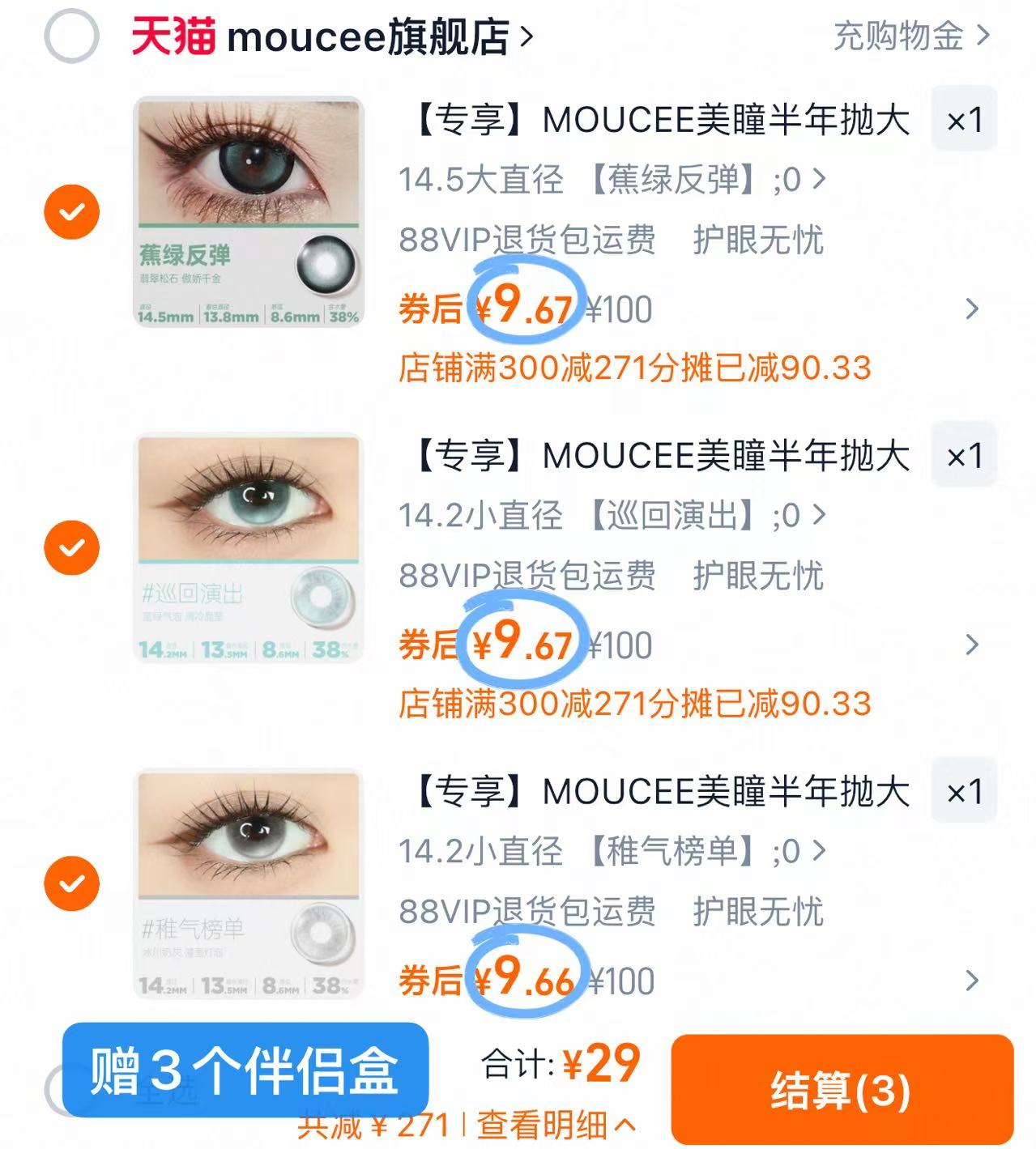Select the moucee store checkbox

click(x=73, y=34)
